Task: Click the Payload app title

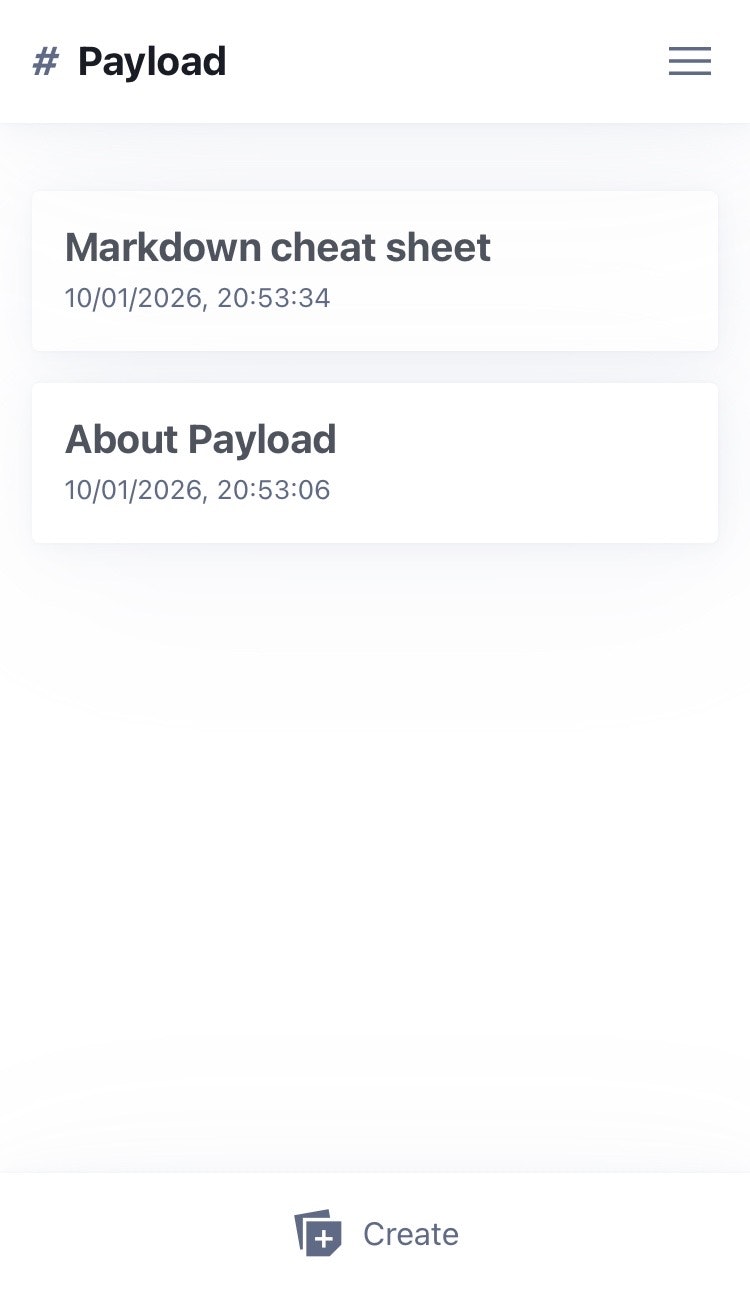Action: click(151, 61)
